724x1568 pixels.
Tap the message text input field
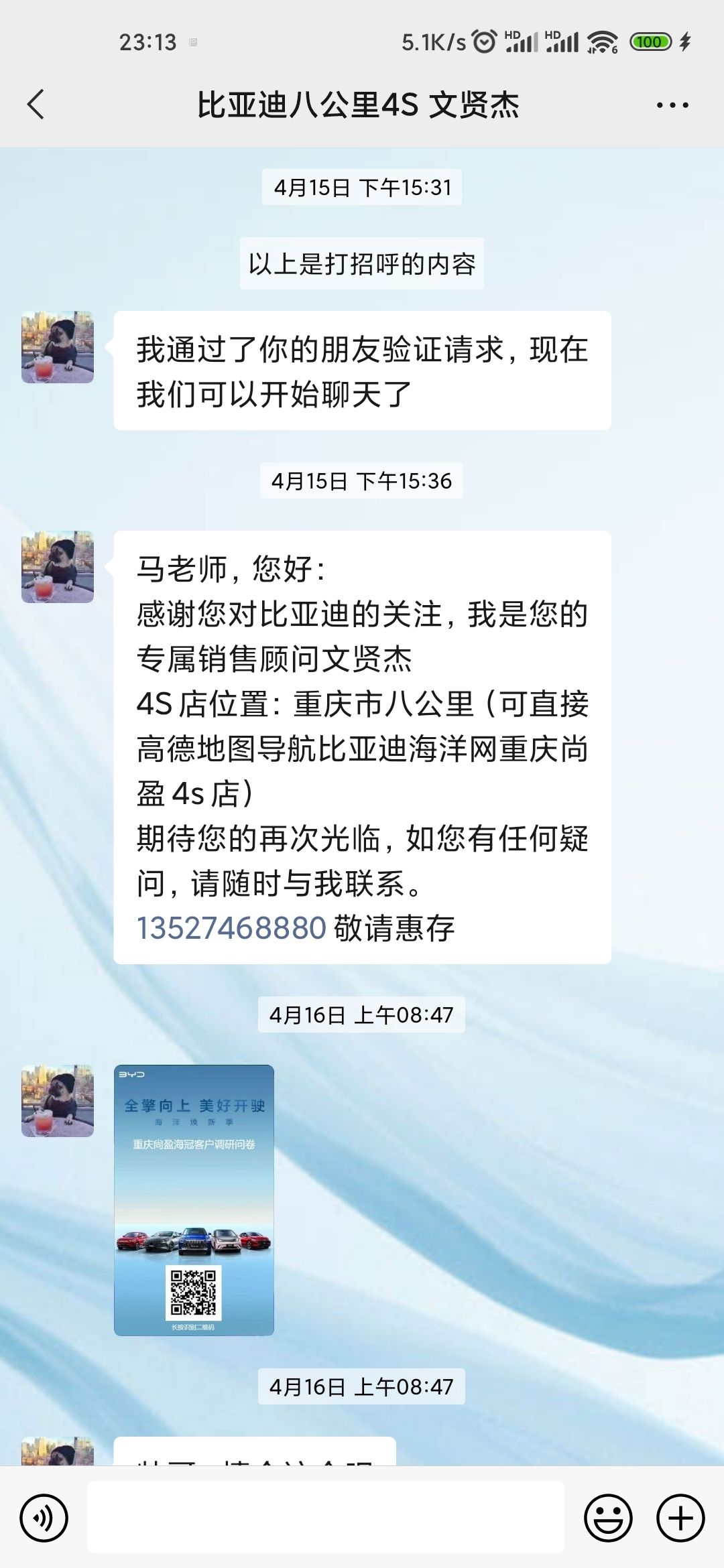[326, 1517]
